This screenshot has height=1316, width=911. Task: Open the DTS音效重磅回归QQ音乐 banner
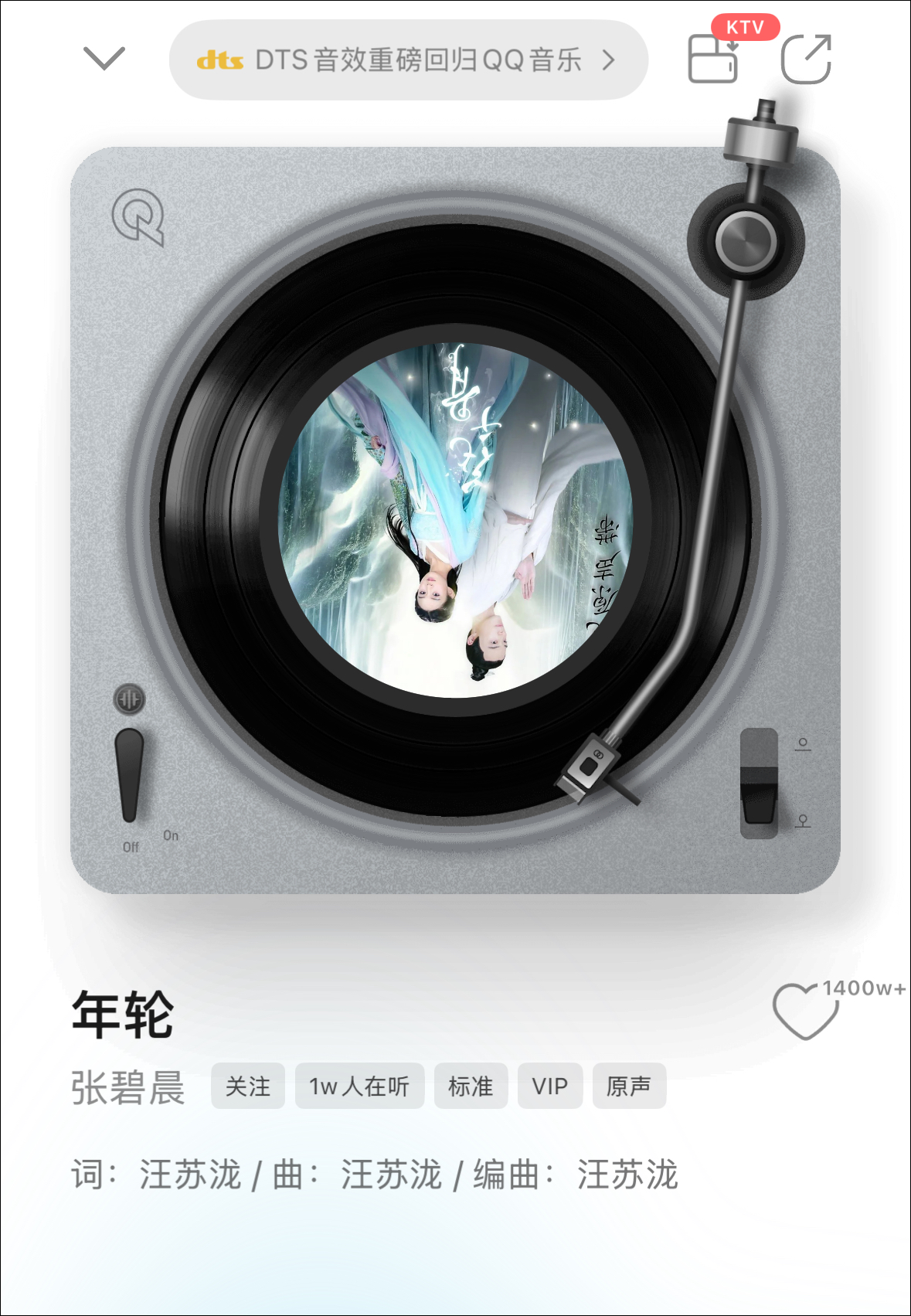point(407,60)
